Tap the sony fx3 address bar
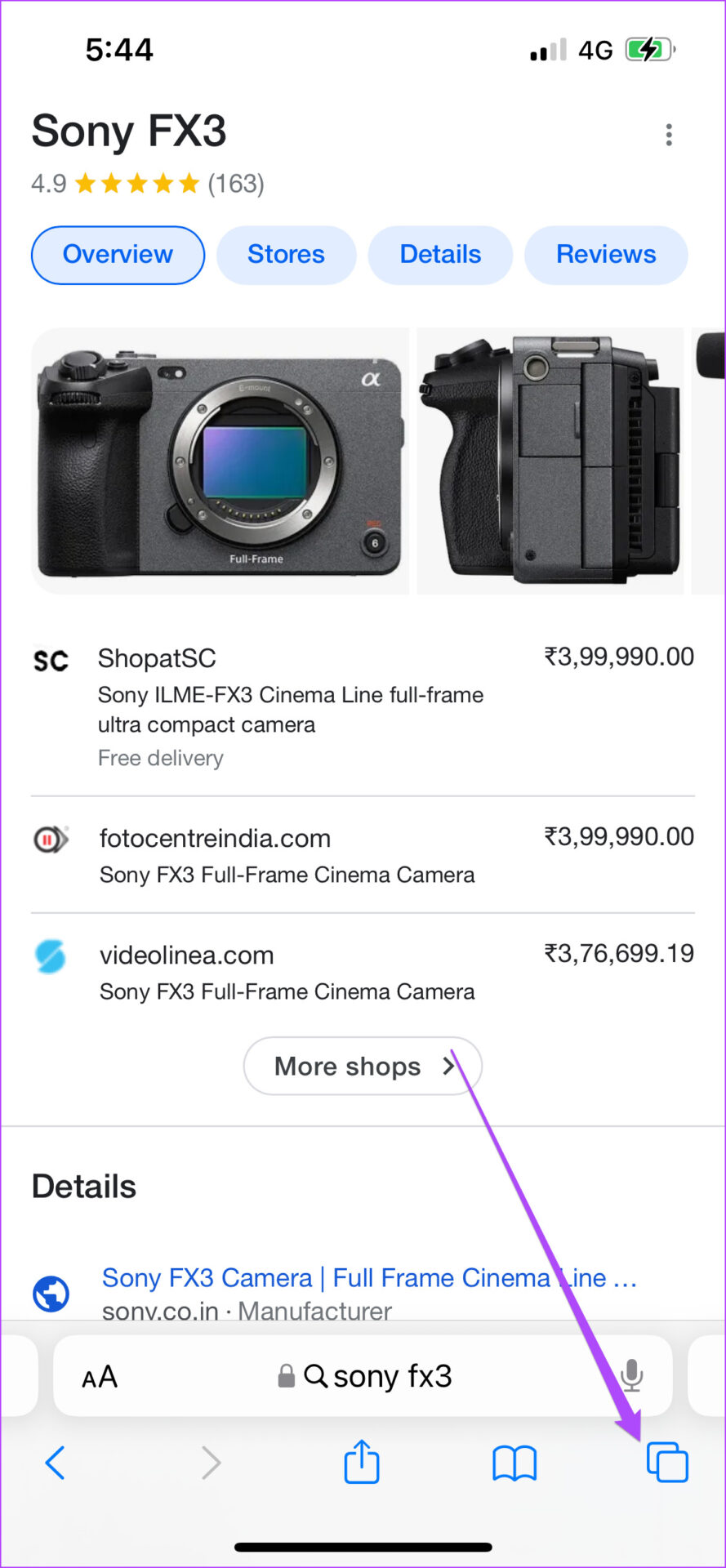 tap(376, 1377)
